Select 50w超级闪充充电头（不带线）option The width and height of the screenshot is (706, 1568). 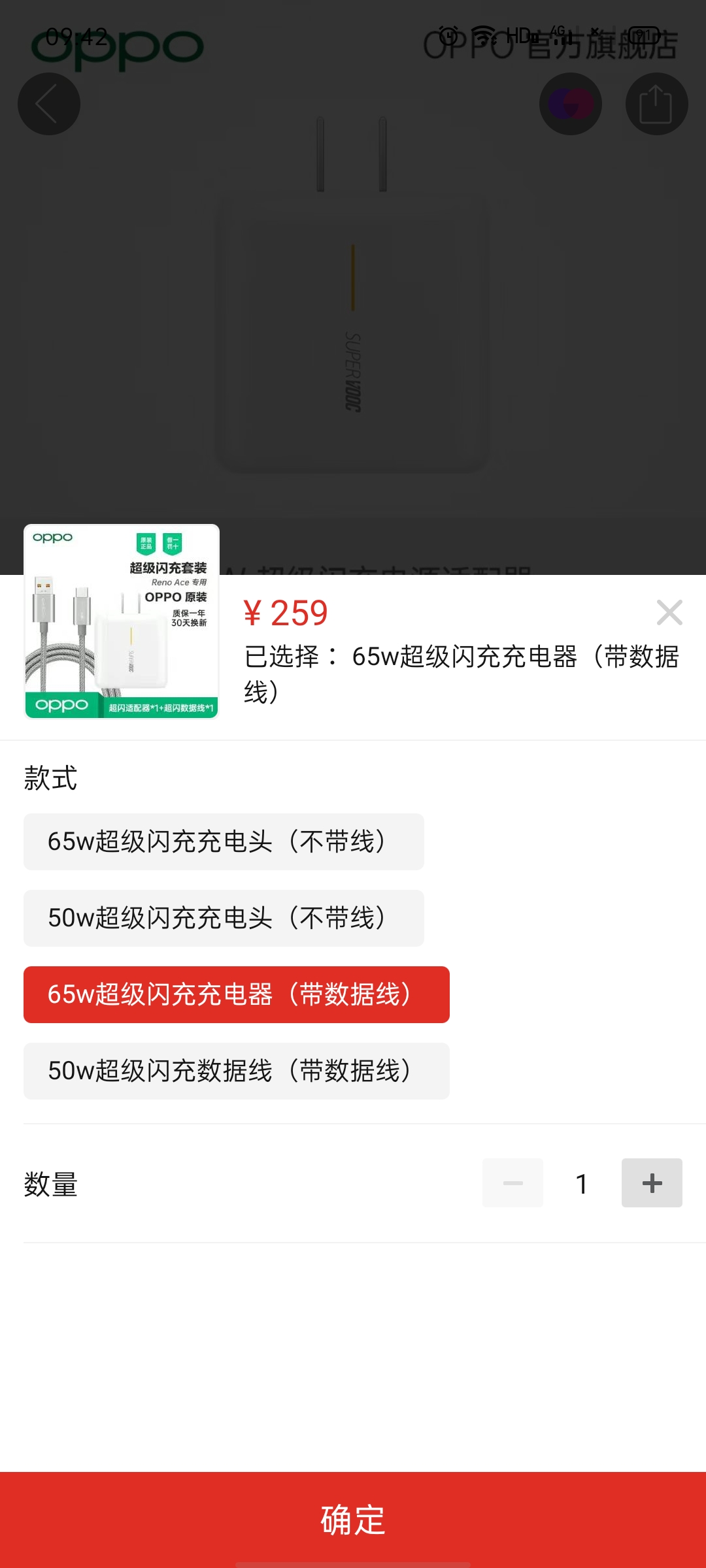coord(223,918)
